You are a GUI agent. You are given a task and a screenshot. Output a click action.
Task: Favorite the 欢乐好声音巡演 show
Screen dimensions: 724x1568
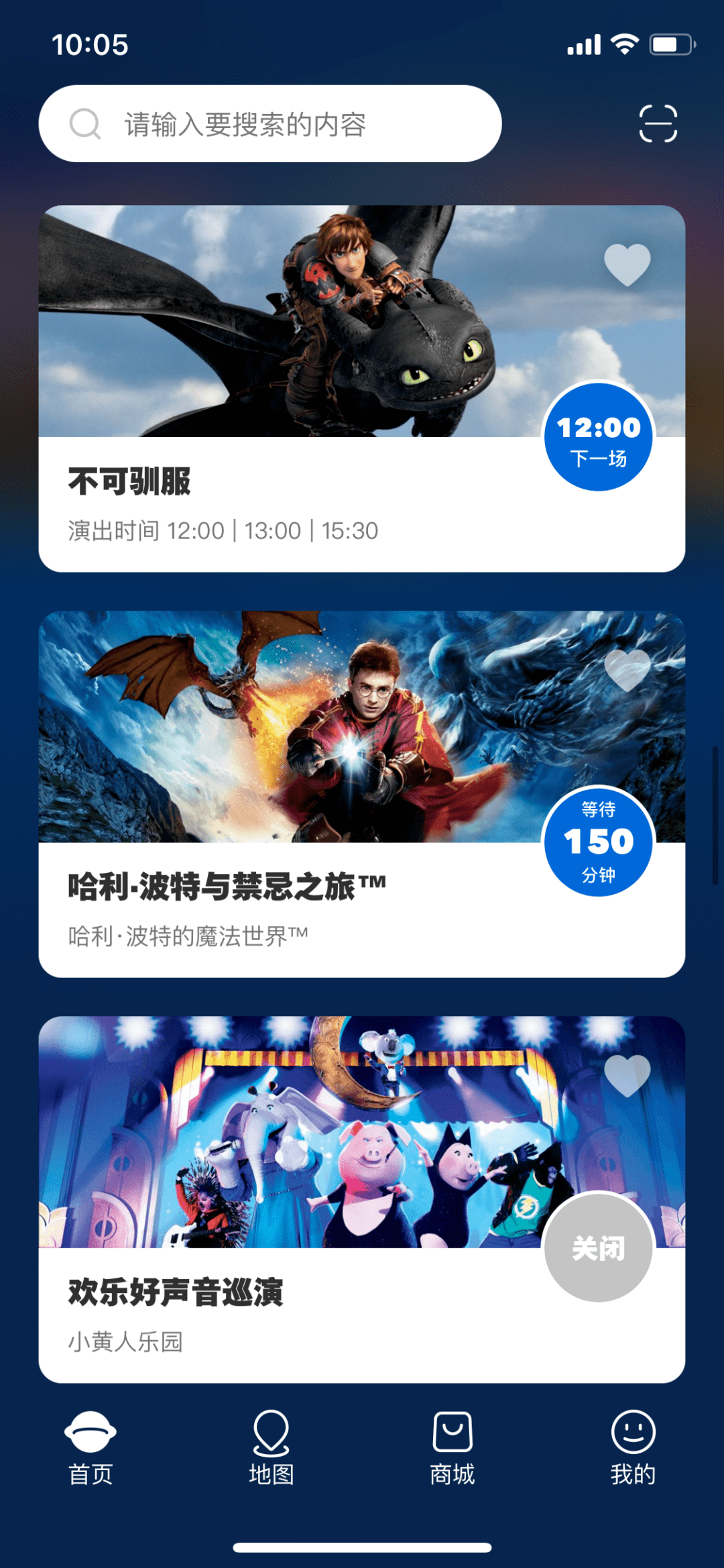click(x=627, y=1075)
